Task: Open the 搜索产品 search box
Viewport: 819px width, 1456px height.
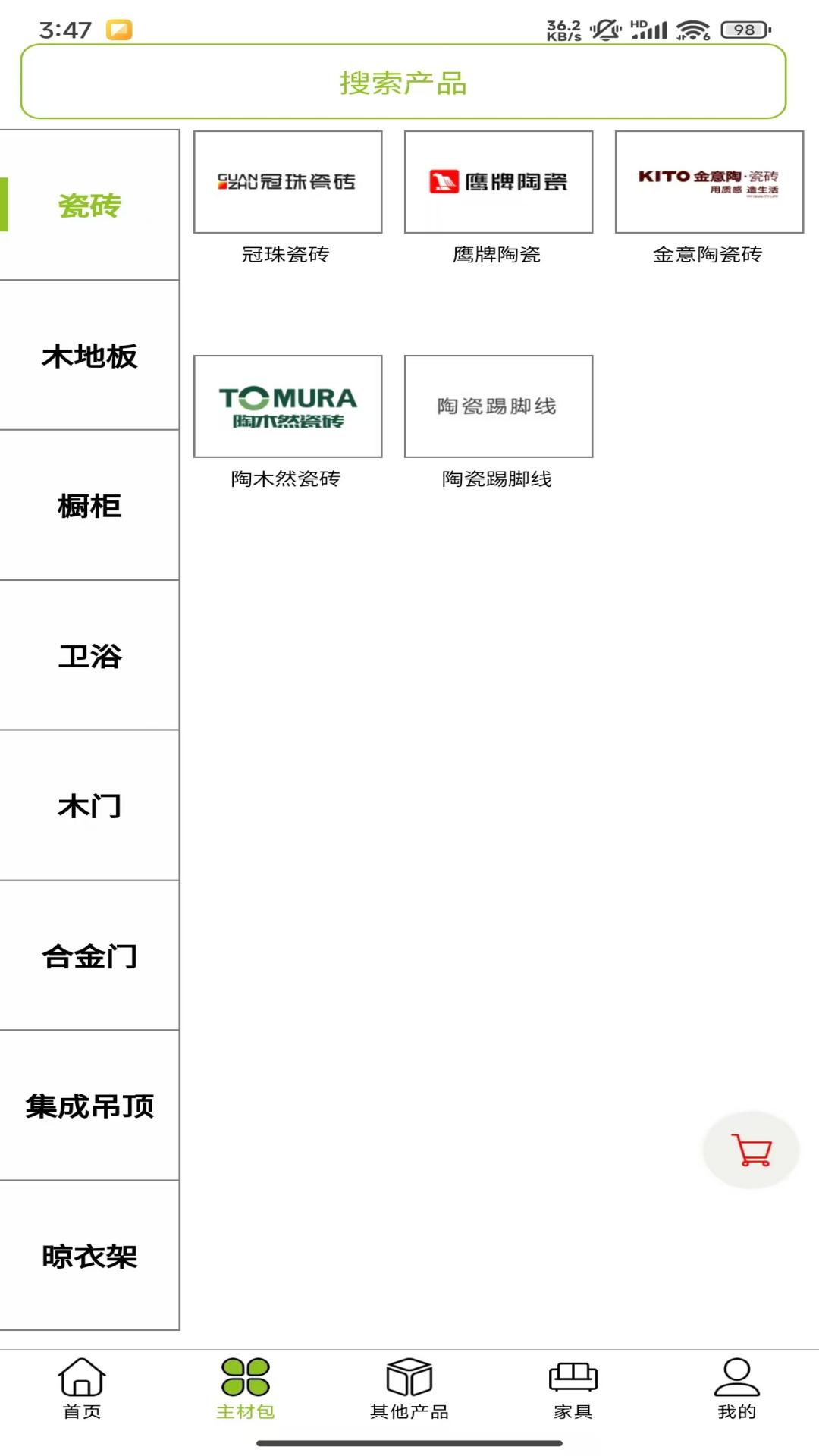Action: tap(403, 82)
